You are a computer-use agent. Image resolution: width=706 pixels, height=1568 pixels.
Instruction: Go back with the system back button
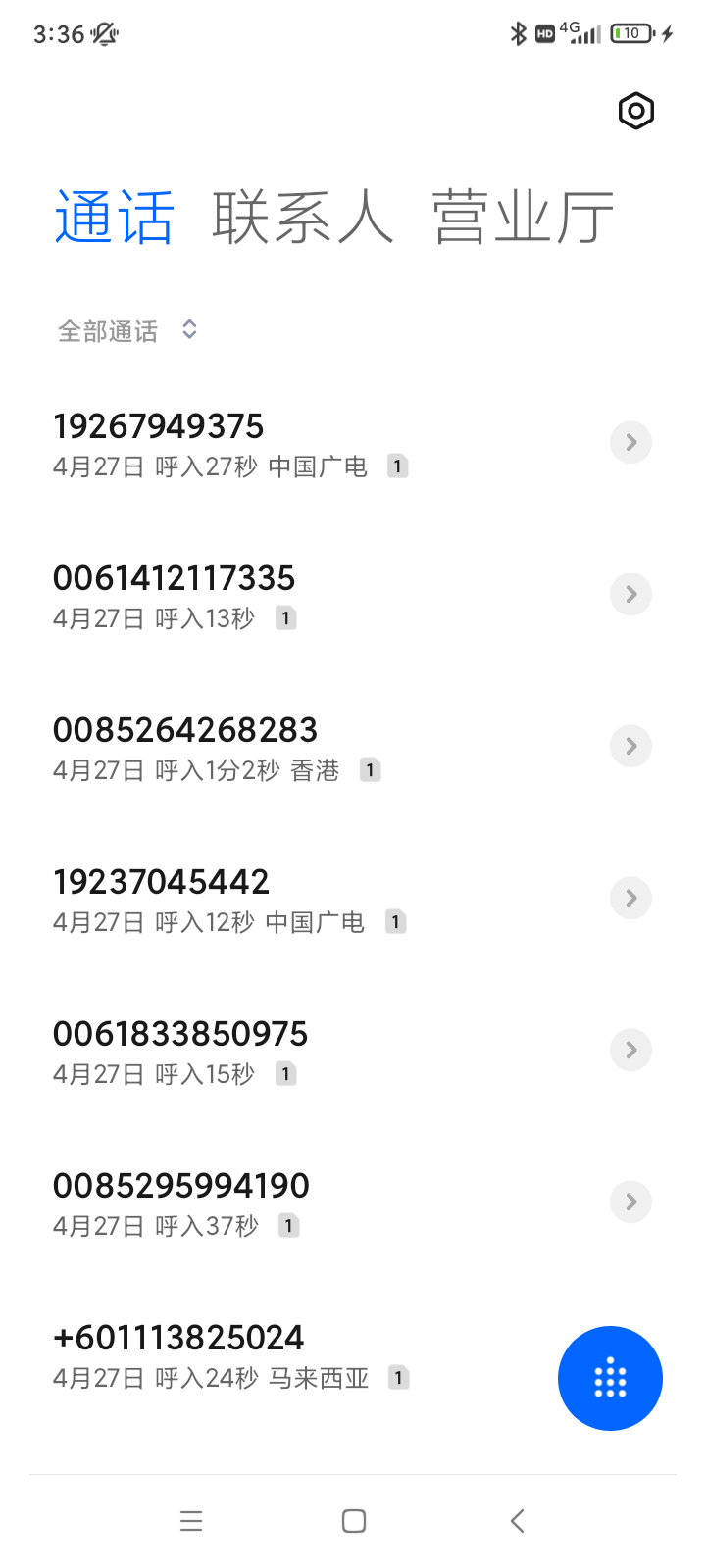[518, 1521]
